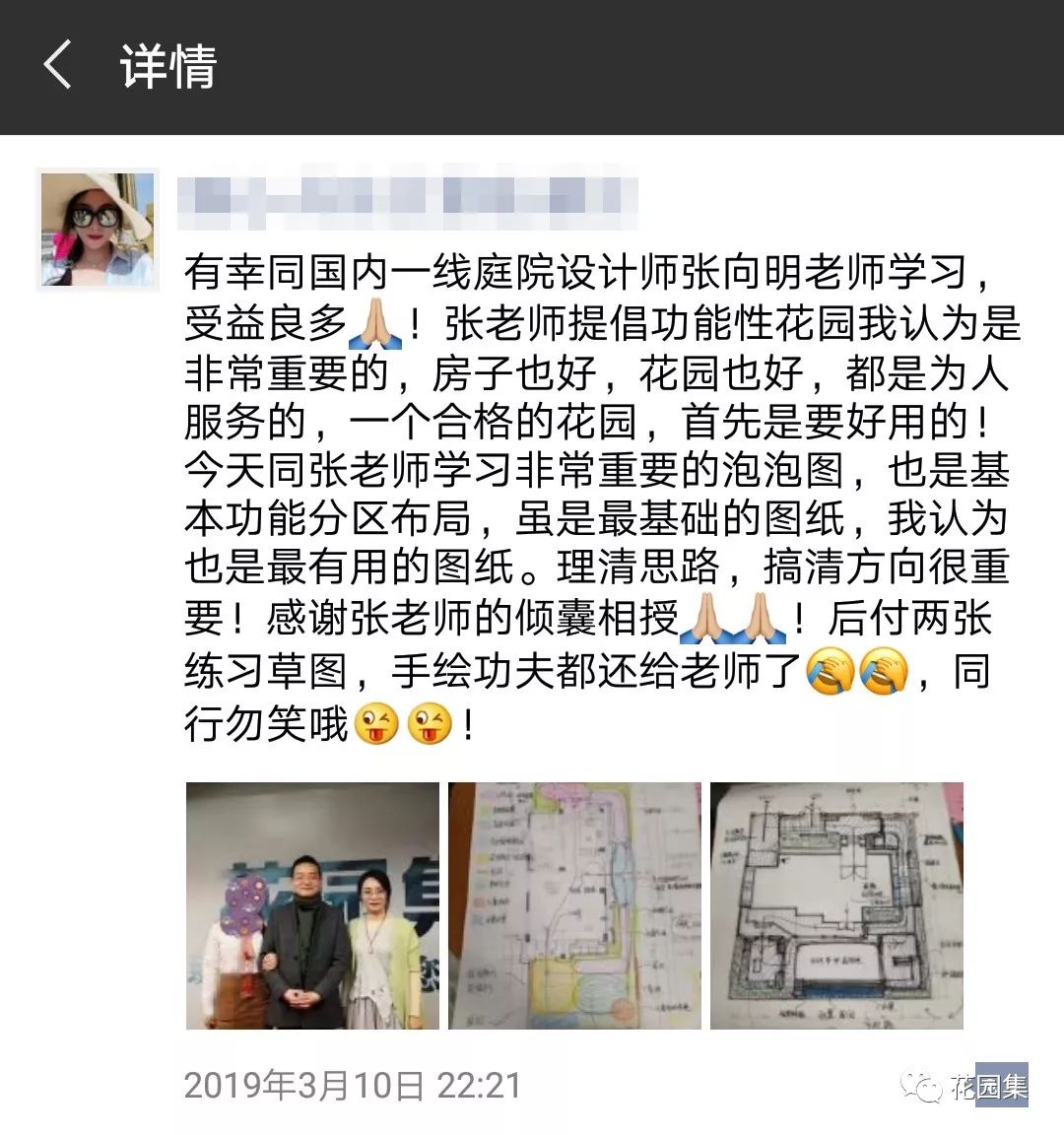Open the colored garden bubble diagram photo
The height and width of the screenshot is (1135, 1064).
click(x=574, y=905)
